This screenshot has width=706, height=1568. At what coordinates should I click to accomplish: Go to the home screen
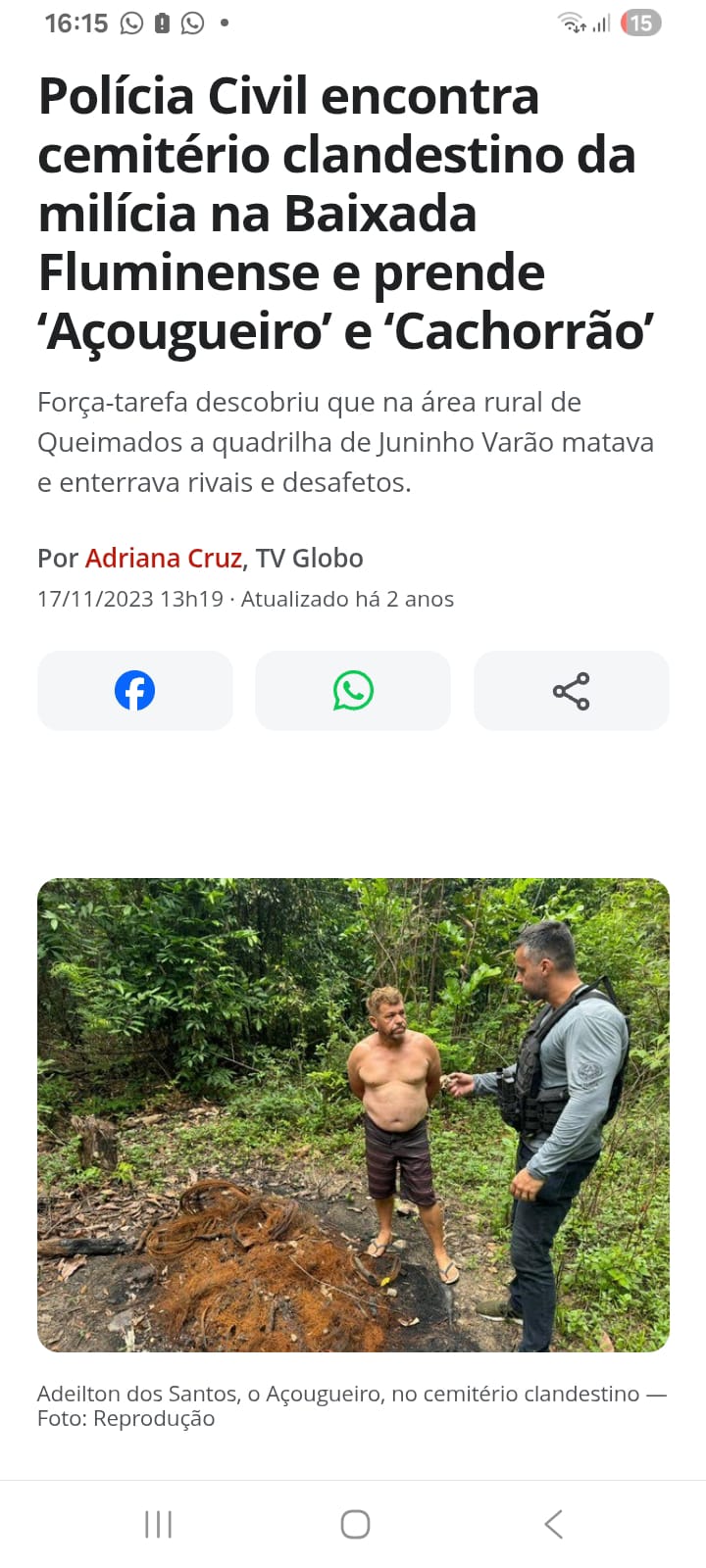[355, 1524]
